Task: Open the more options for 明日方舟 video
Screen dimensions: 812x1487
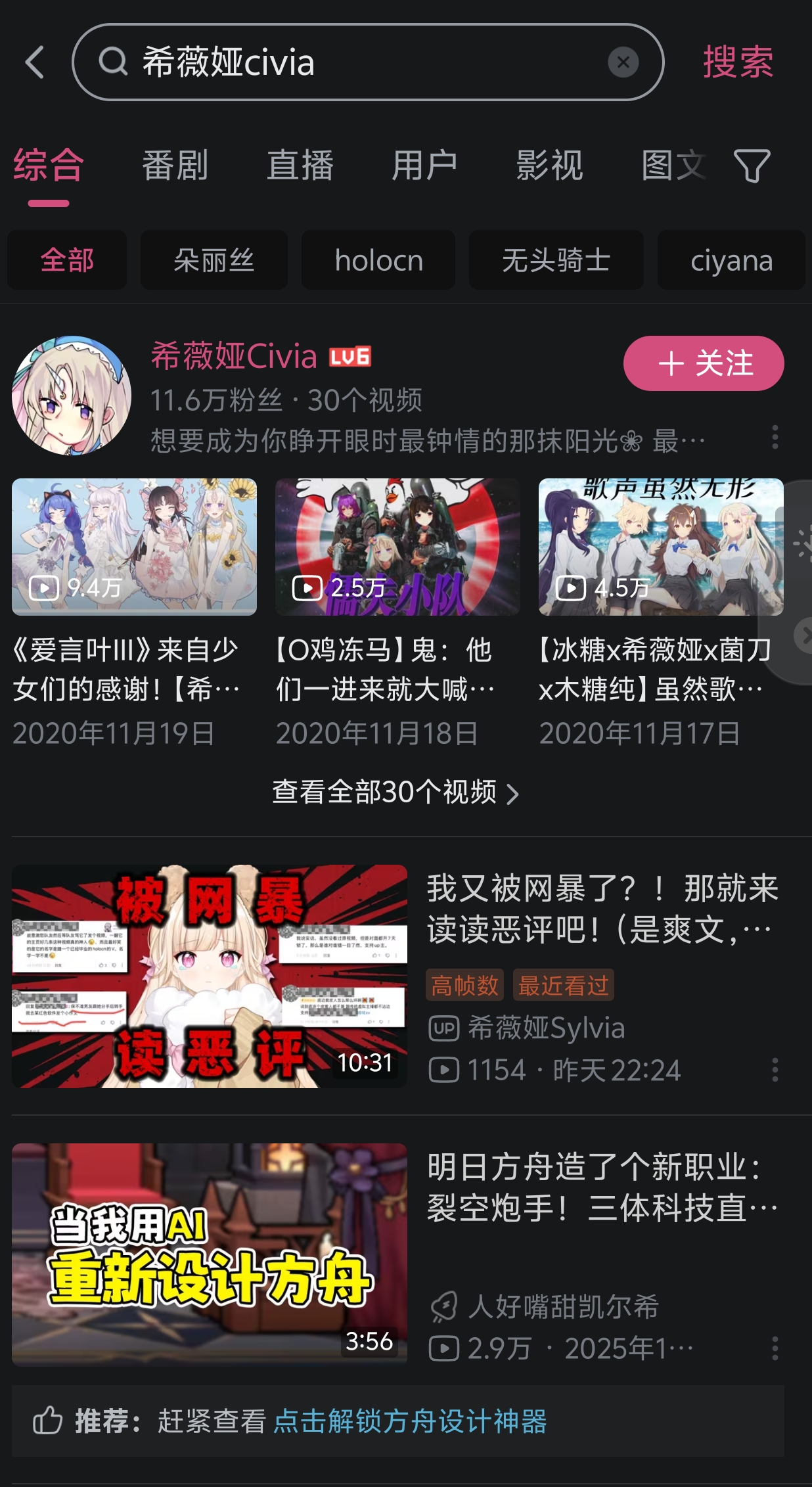Action: 775,1348
